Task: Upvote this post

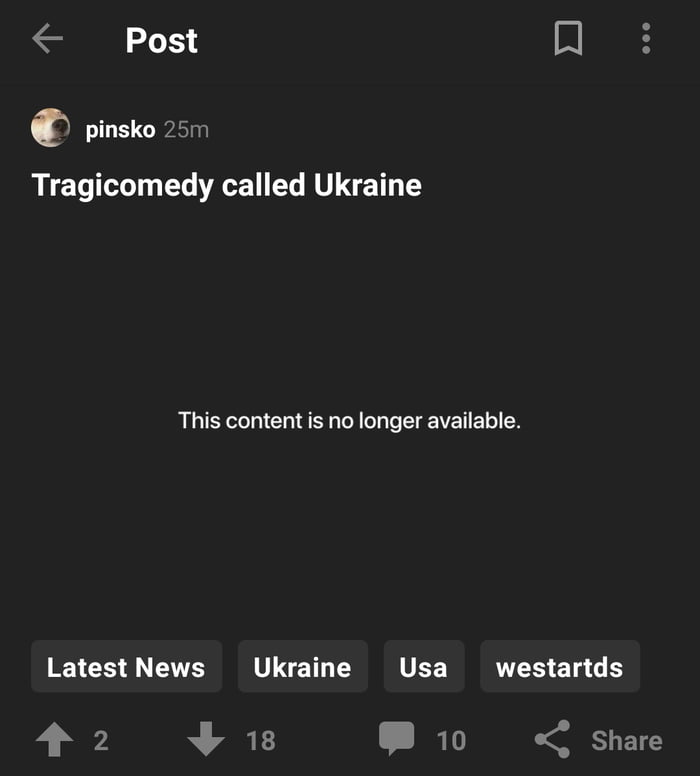Action: click(x=55, y=740)
